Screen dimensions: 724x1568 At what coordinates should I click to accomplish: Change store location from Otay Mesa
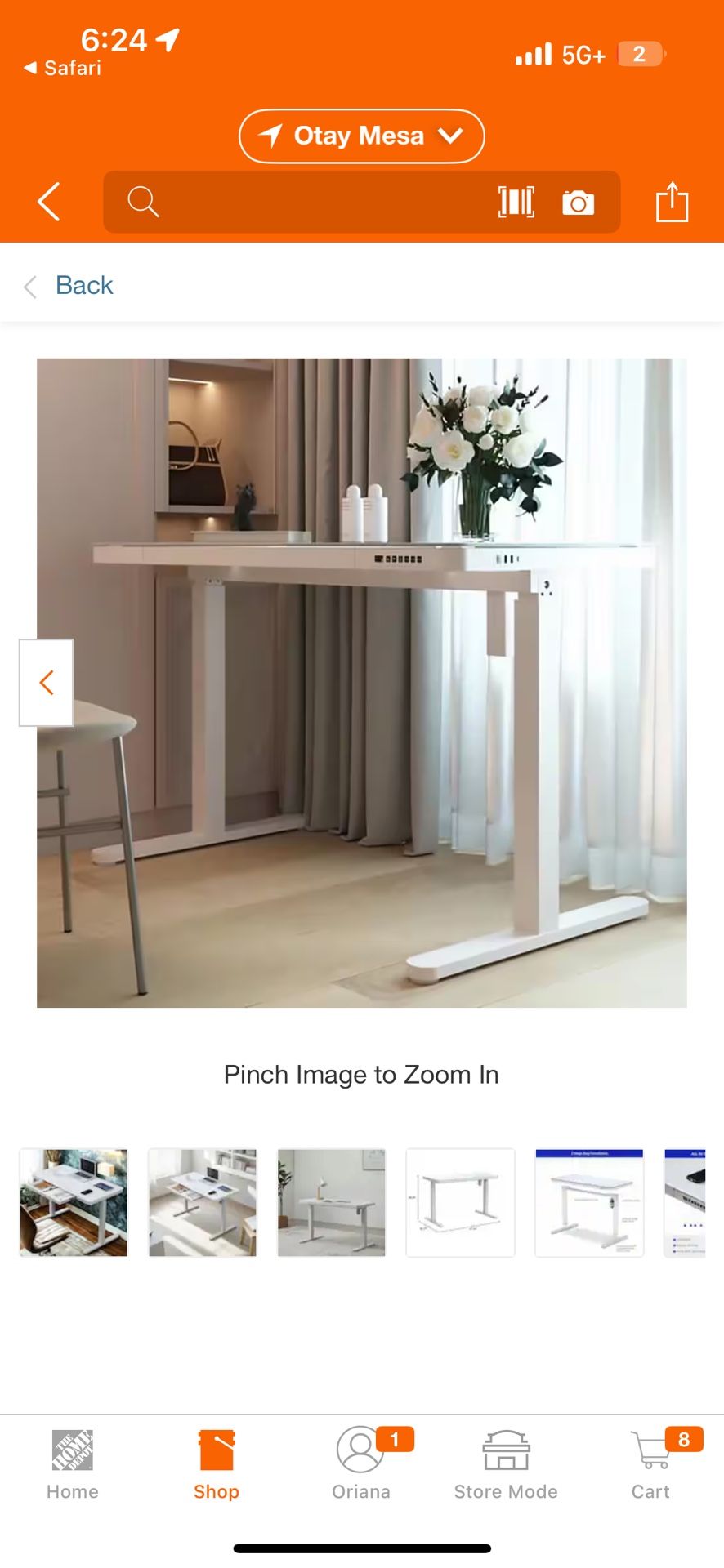(x=361, y=136)
